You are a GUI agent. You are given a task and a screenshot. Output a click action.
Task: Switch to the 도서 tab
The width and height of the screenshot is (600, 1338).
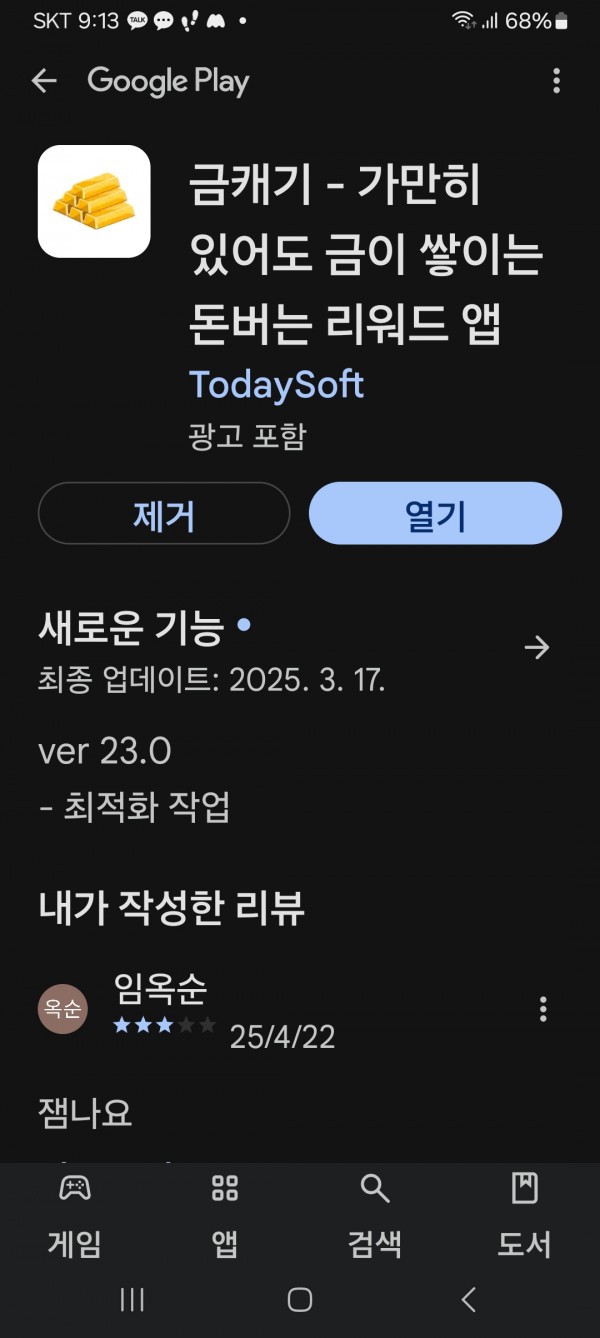[525, 1216]
